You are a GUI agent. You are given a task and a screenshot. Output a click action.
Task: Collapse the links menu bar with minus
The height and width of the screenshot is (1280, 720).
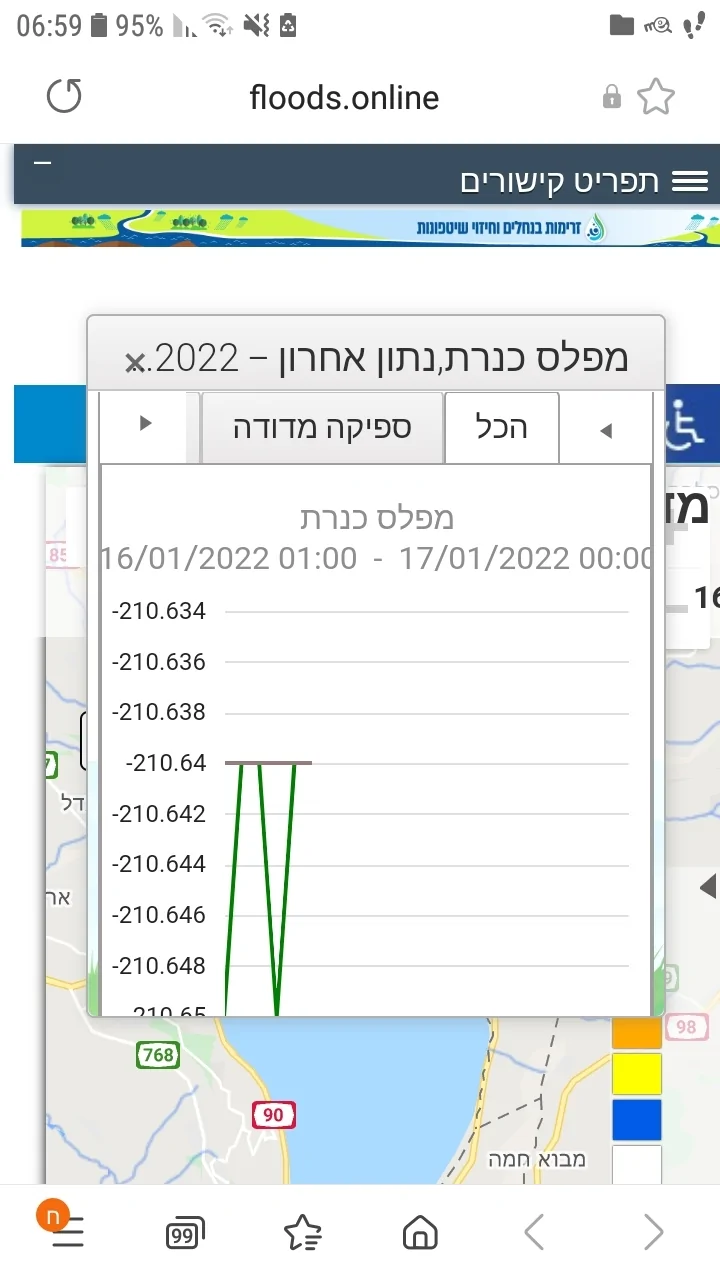tap(42, 163)
